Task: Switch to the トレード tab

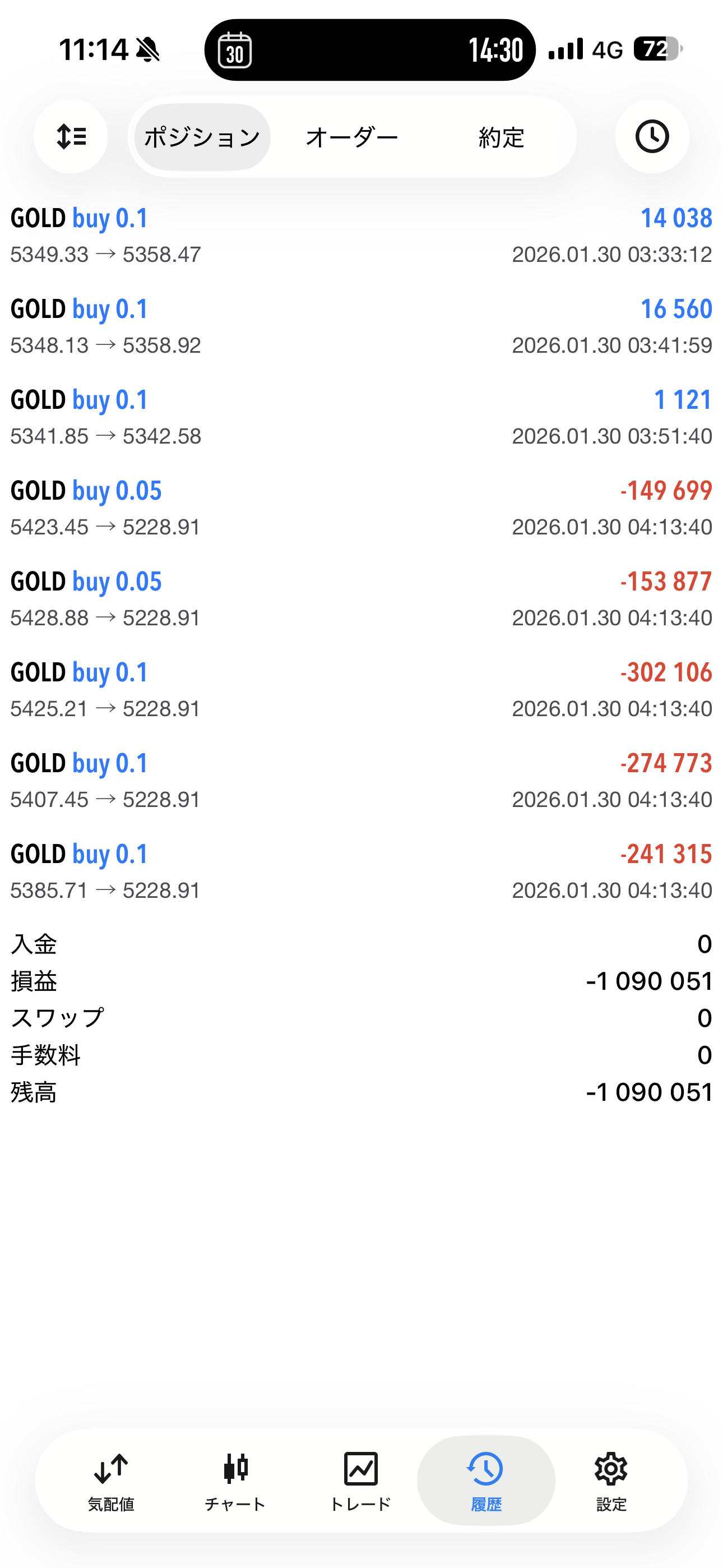Action: pyautogui.click(x=360, y=1481)
